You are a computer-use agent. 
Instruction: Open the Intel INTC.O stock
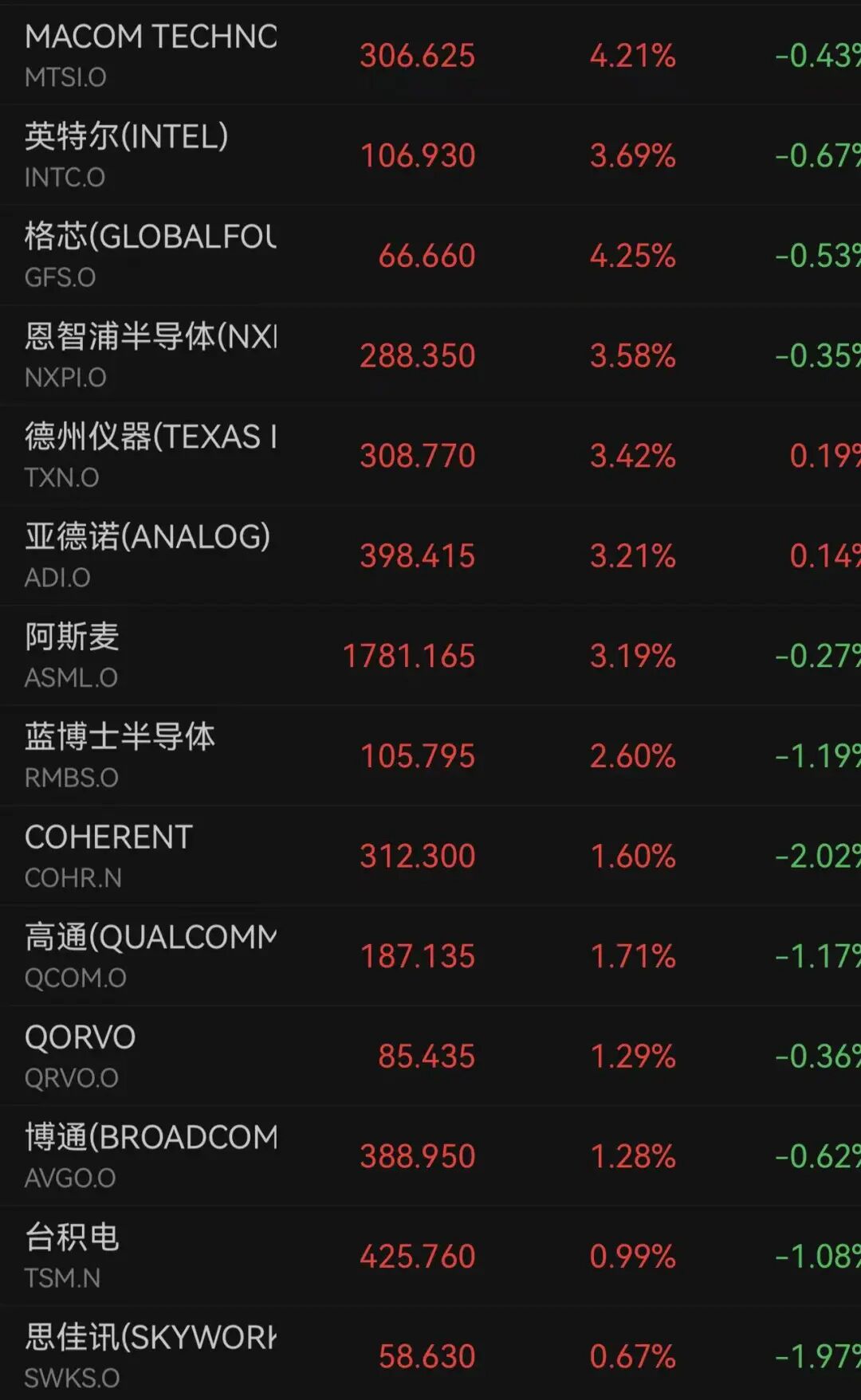point(431,155)
